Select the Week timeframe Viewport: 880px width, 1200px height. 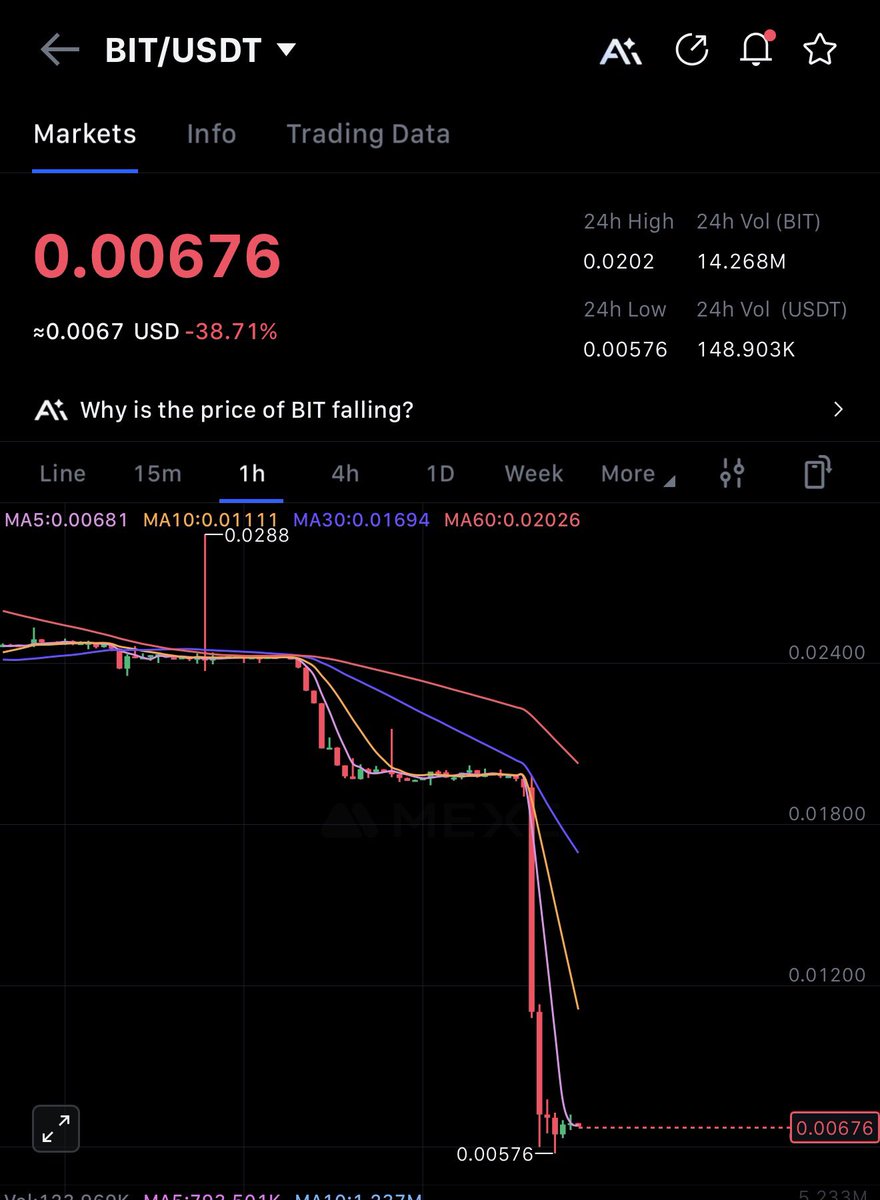[534, 473]
